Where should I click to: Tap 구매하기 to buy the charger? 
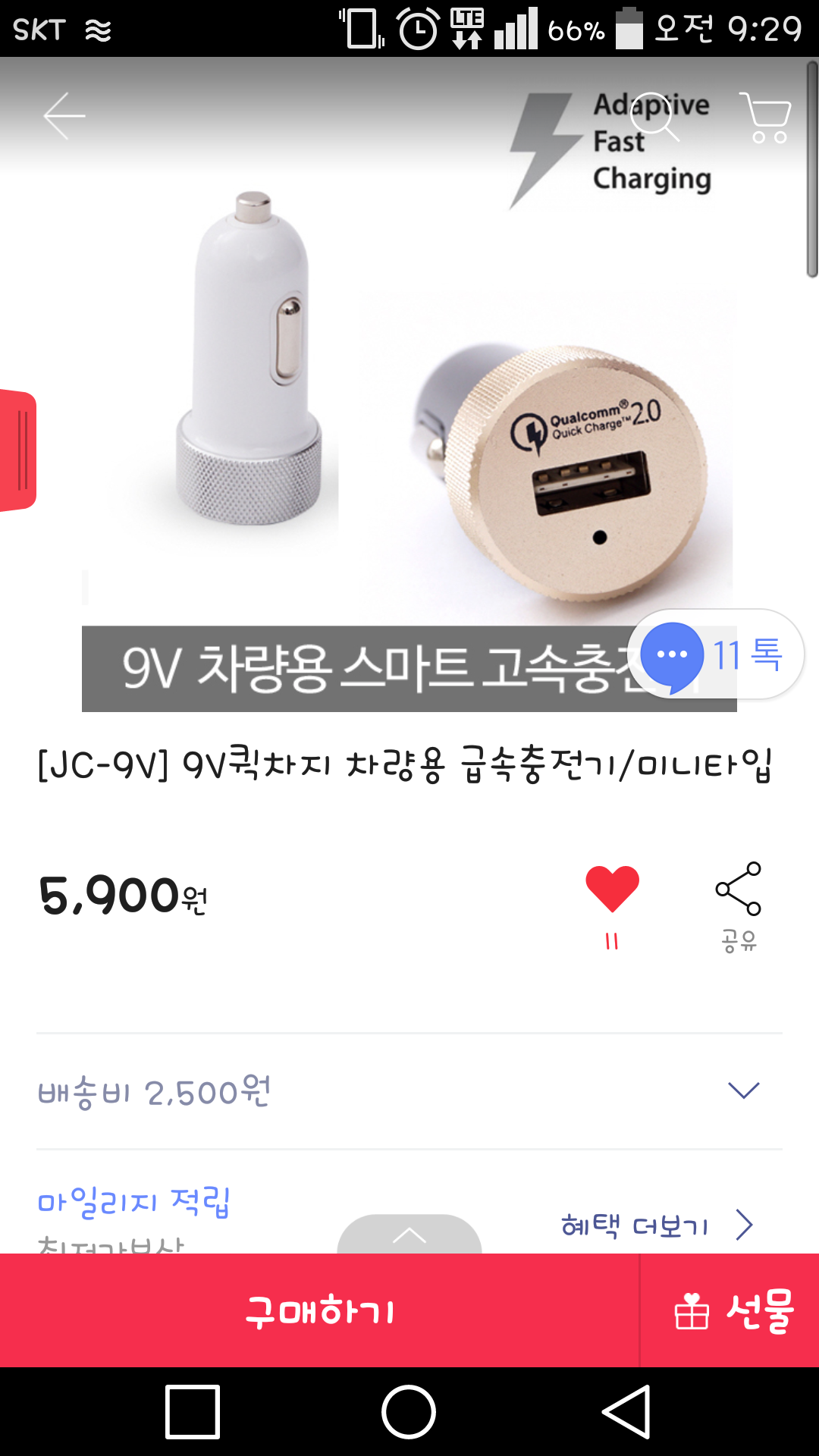pyautogui.click(x=320, y=1310)
